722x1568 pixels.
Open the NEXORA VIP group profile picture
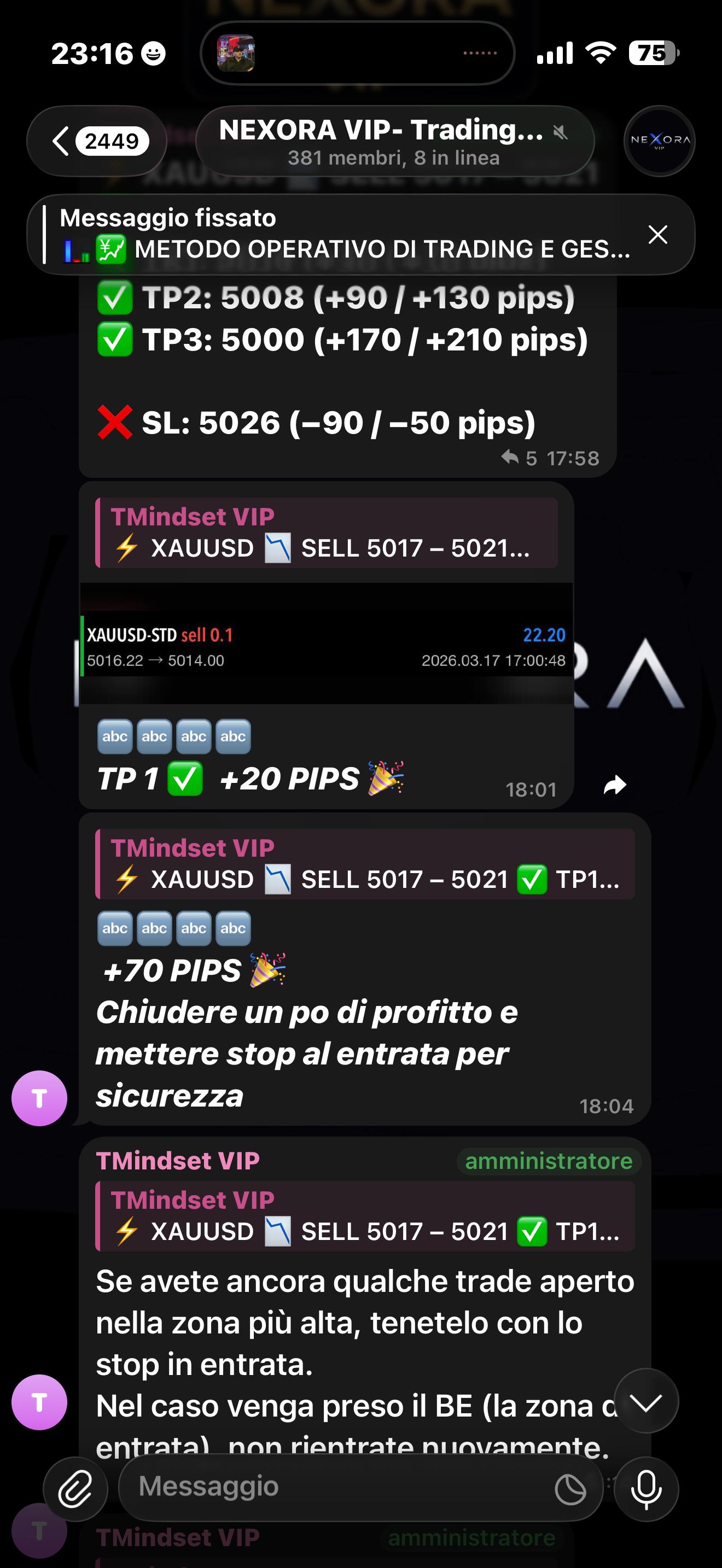click(659, 141)
